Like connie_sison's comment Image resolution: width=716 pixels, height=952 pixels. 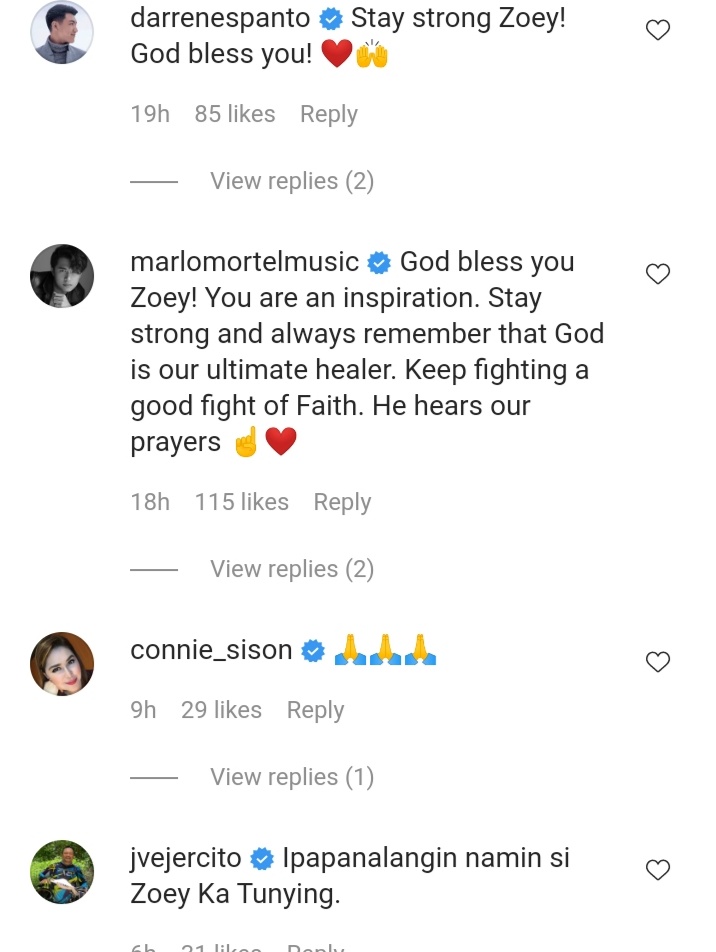point(657,661)
